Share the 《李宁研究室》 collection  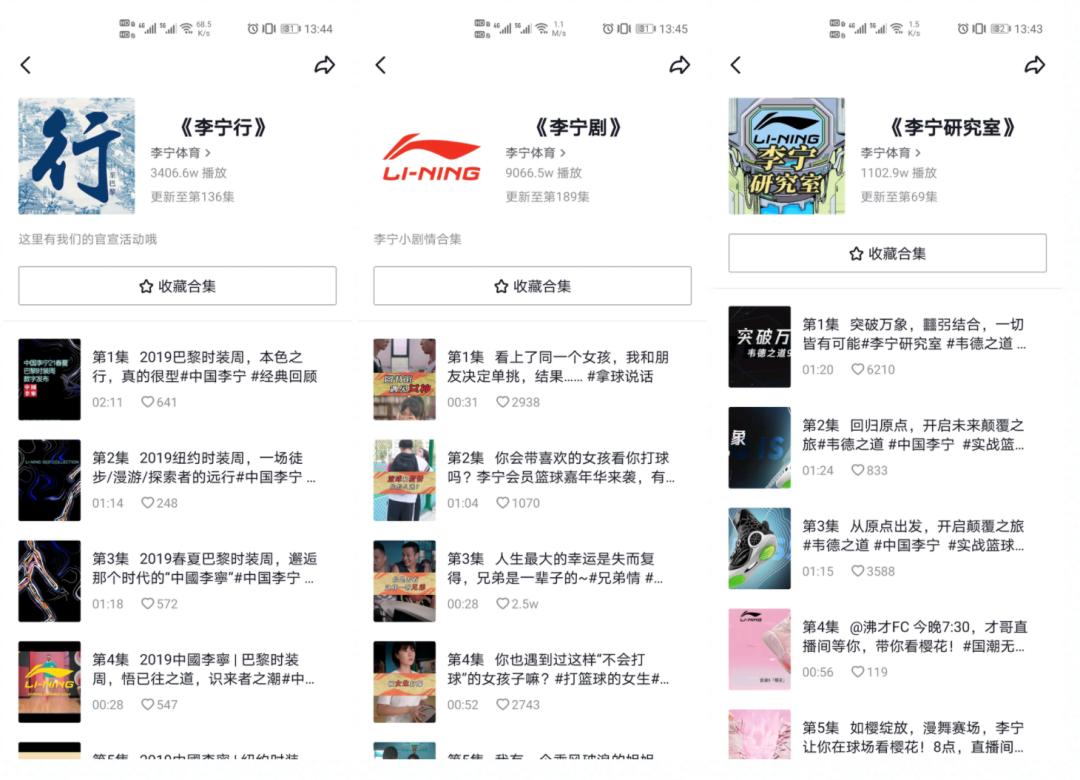point(1034,65)
